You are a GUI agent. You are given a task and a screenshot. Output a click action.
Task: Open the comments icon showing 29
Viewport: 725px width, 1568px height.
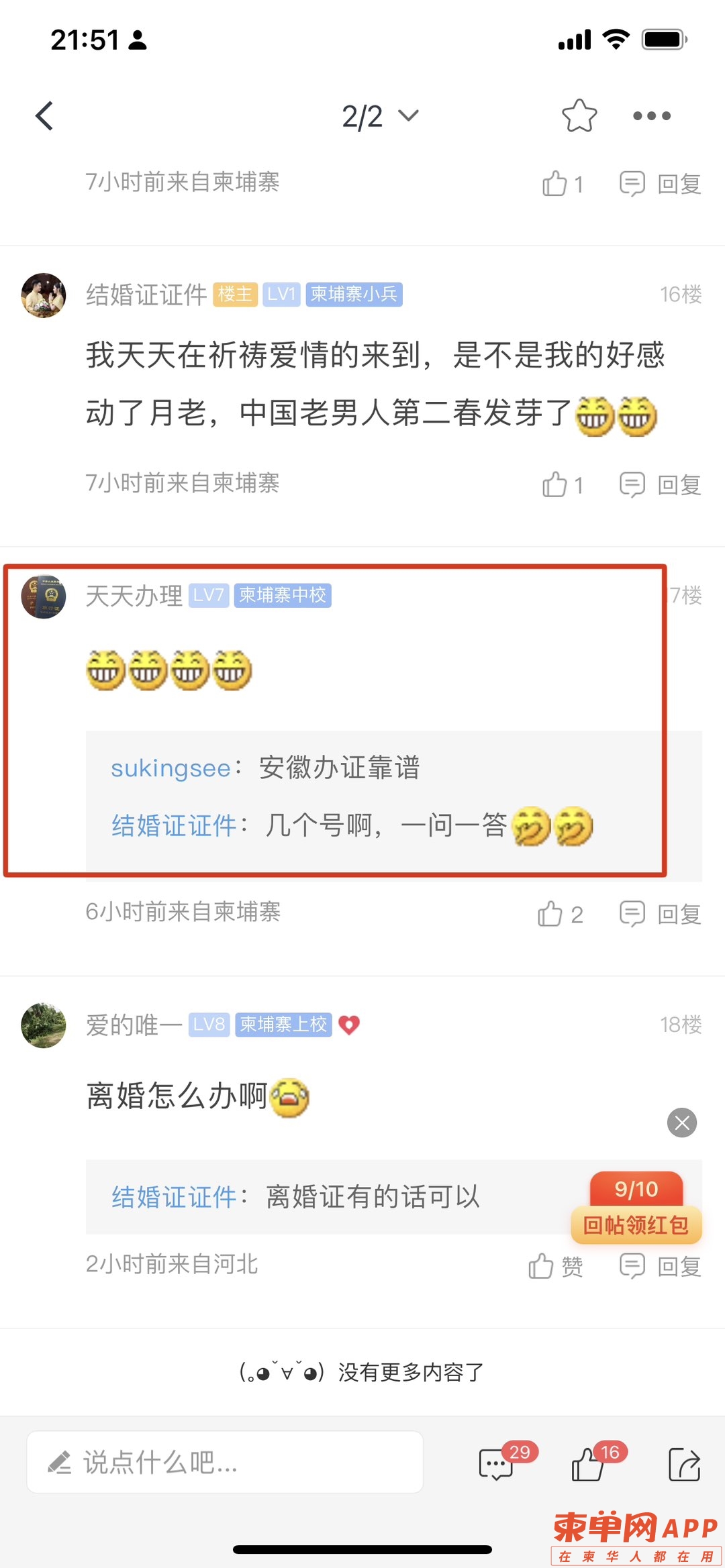pos(497,1464)
